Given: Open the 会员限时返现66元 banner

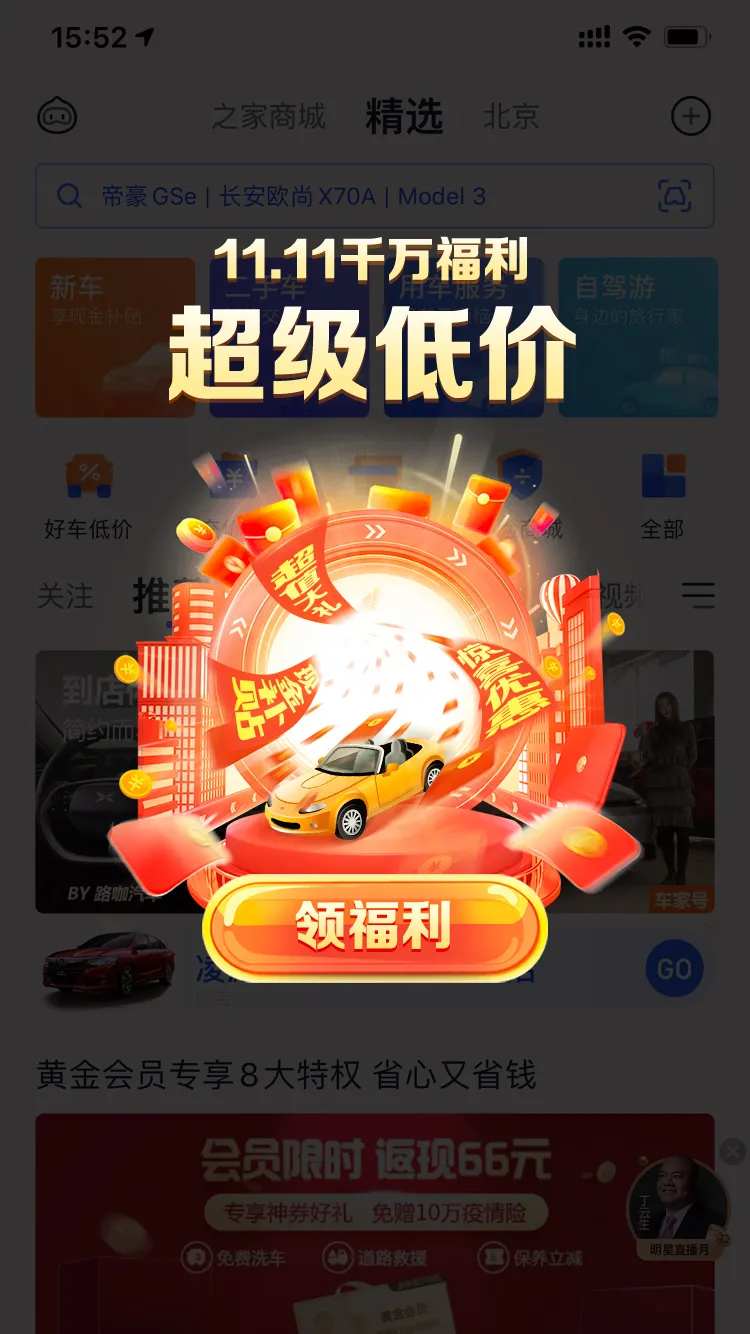Looking at the screenshot, I should click(375, 1224).
